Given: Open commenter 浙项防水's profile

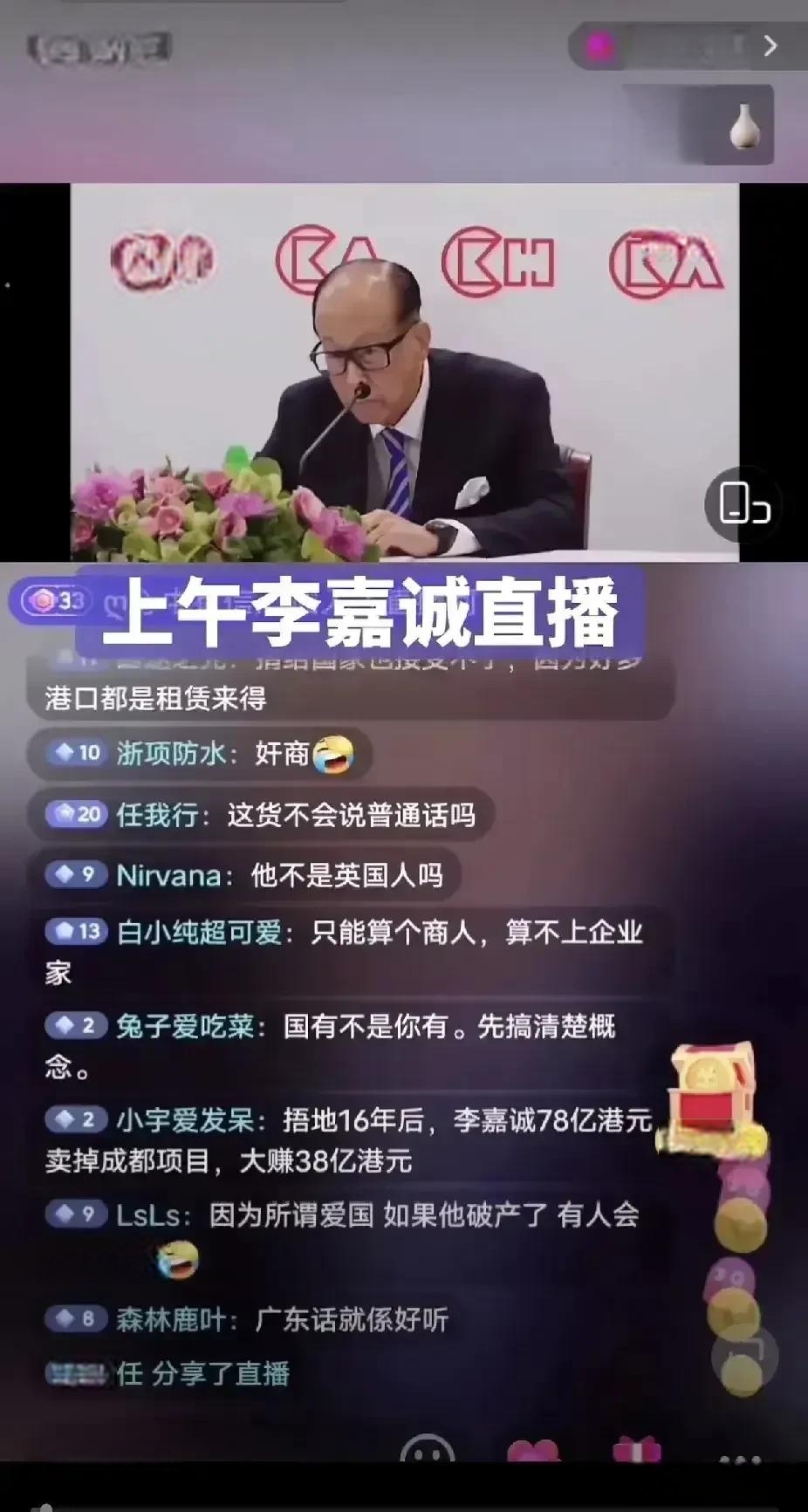Looking at the screenshot, I should point(171,753).
